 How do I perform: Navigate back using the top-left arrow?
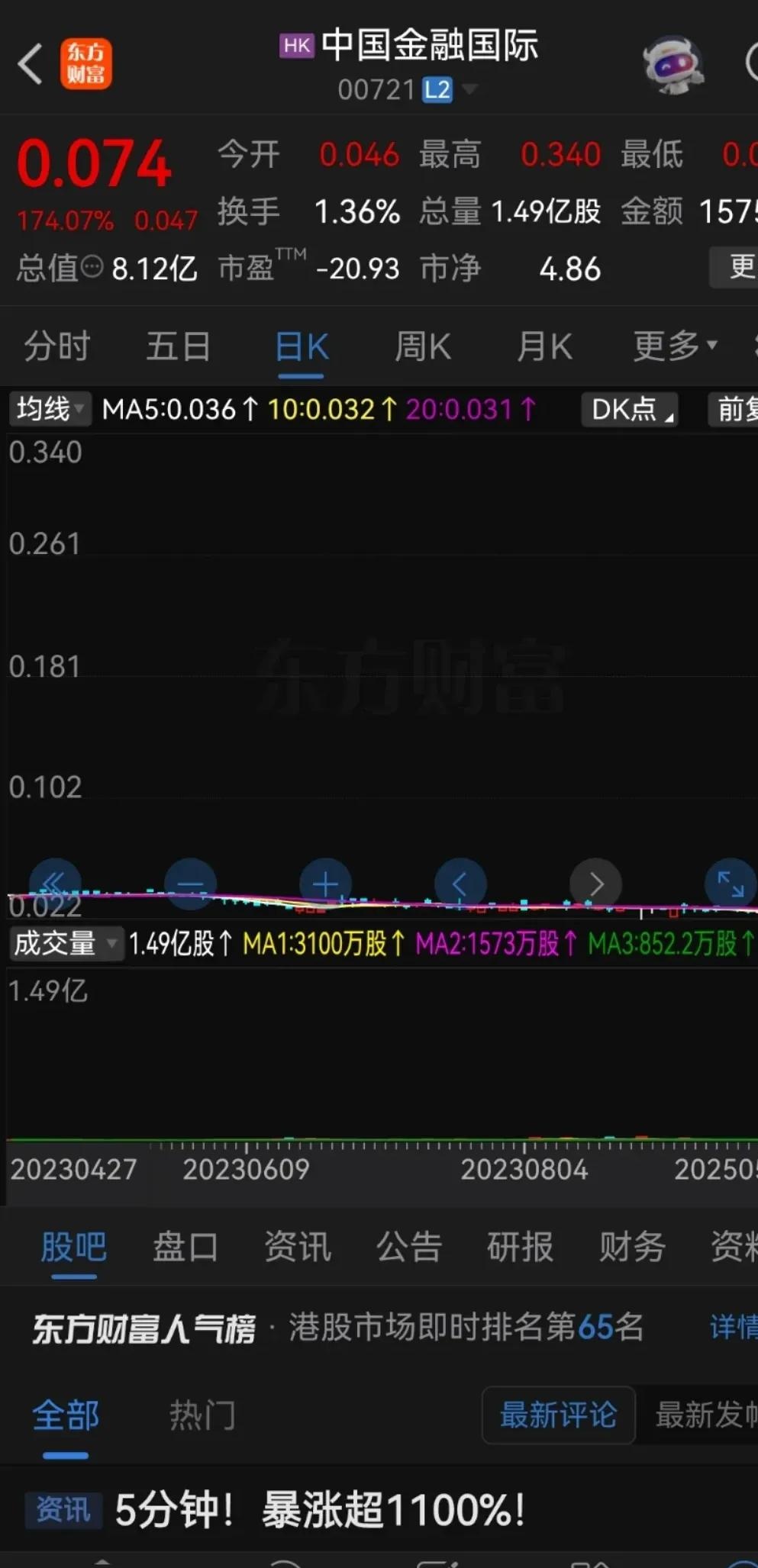tap(31, 64)
